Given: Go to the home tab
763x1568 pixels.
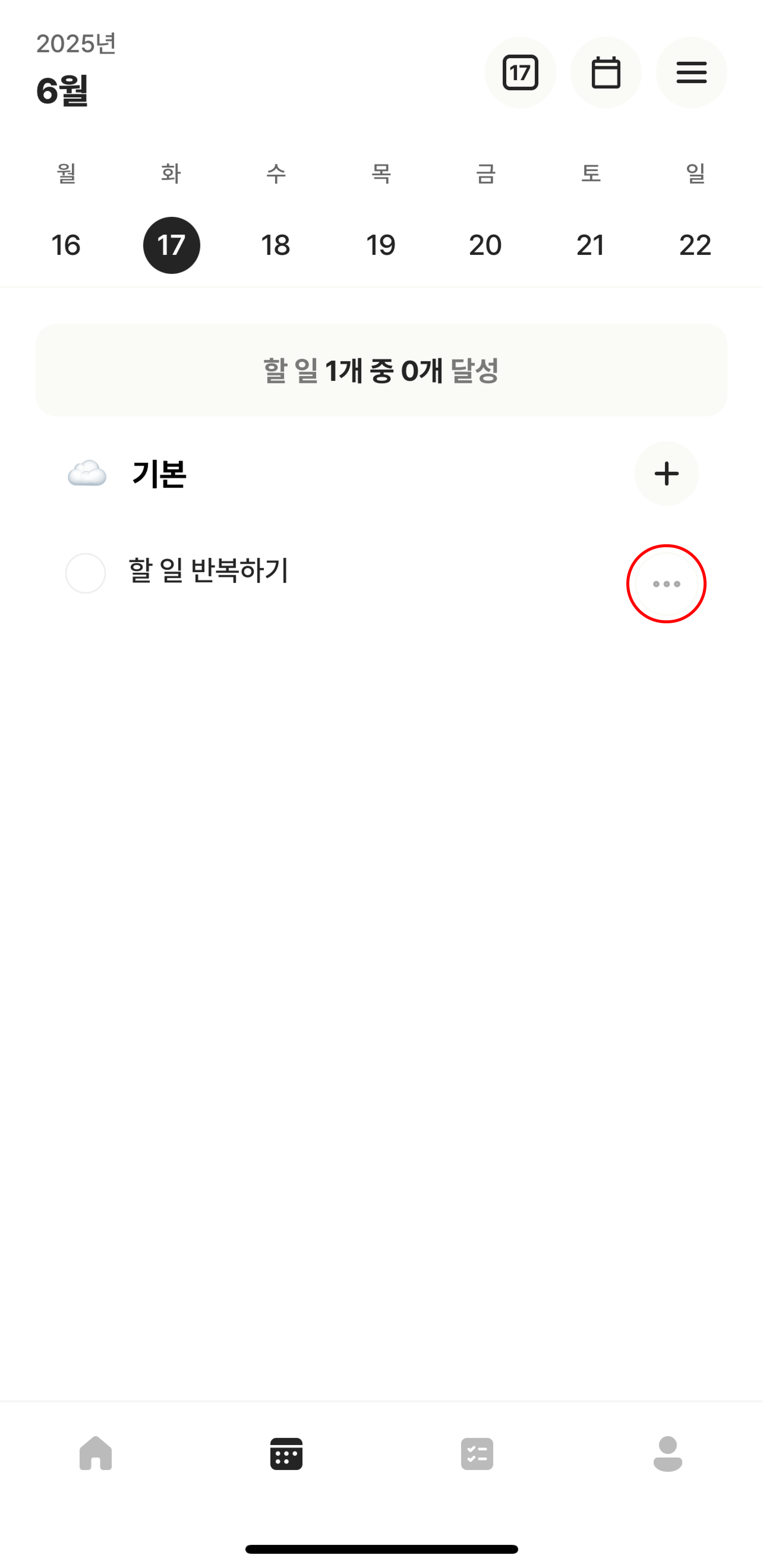Looking at the screenshot, I should [x=96, y=1454].
